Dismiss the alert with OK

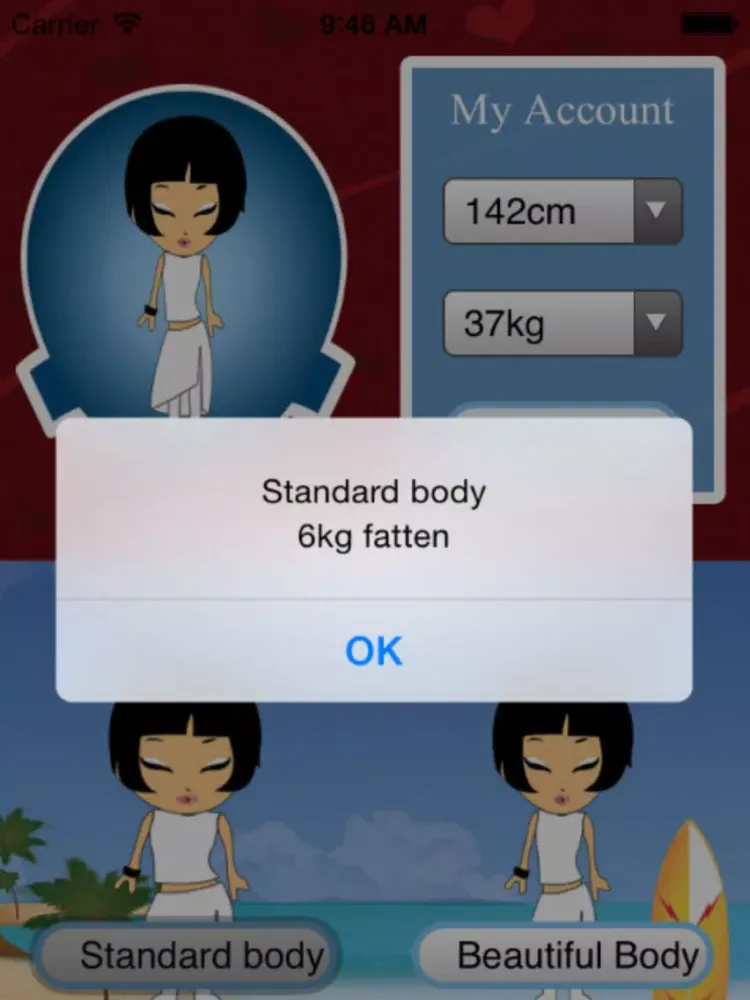(373, 651)
